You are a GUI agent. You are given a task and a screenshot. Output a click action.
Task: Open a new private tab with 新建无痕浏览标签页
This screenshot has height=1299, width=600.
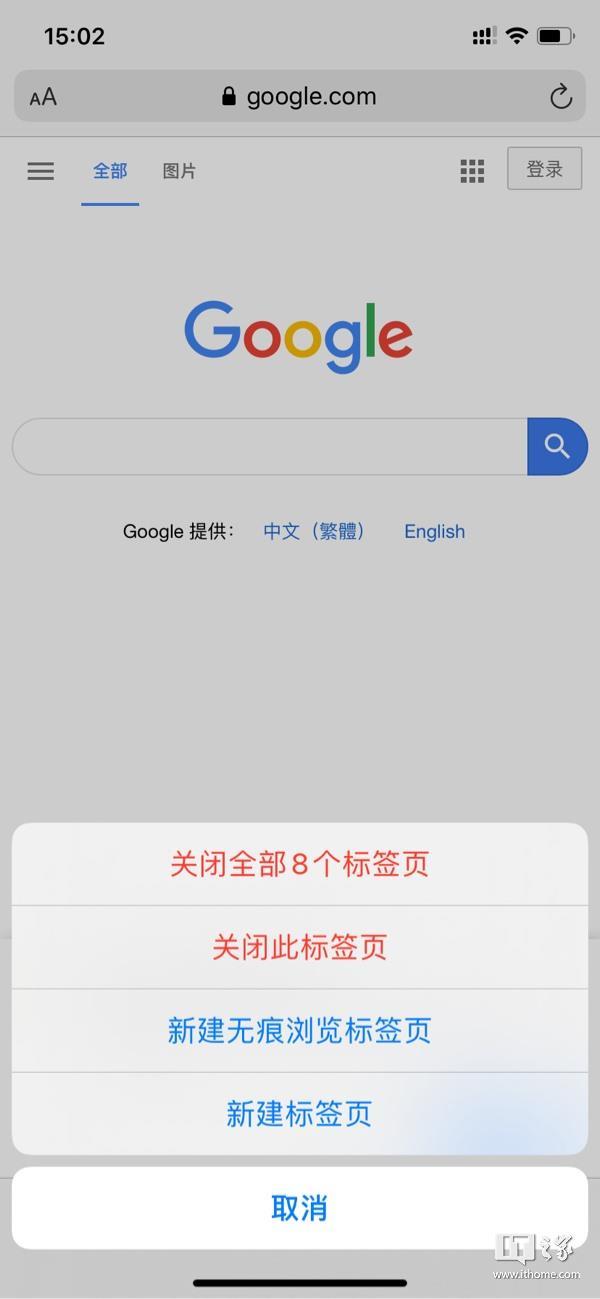[300, 1031]
